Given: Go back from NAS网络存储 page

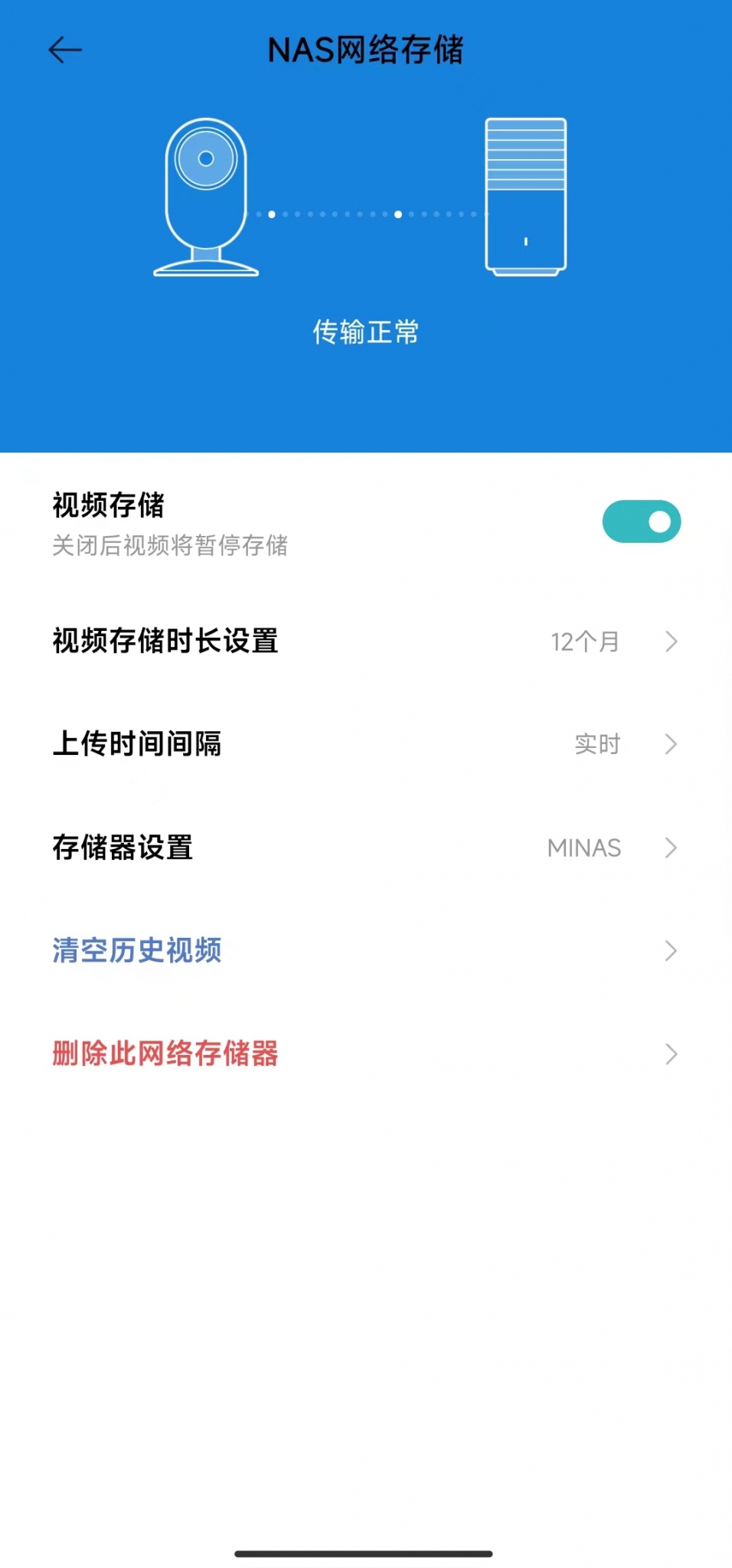Looking at the screenshot, I should tap(65, 51).
